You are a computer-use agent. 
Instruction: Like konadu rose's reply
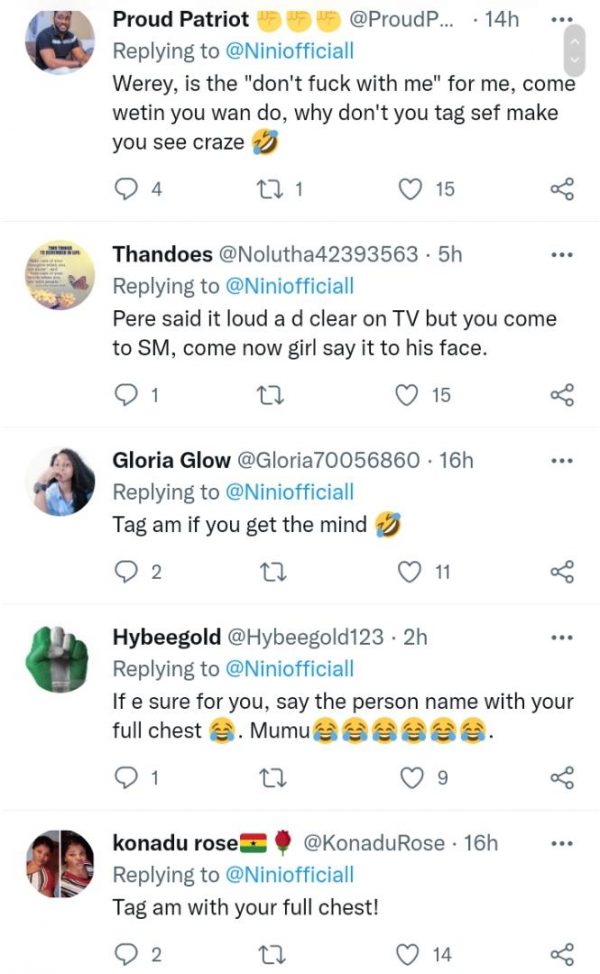pos(409,952)
